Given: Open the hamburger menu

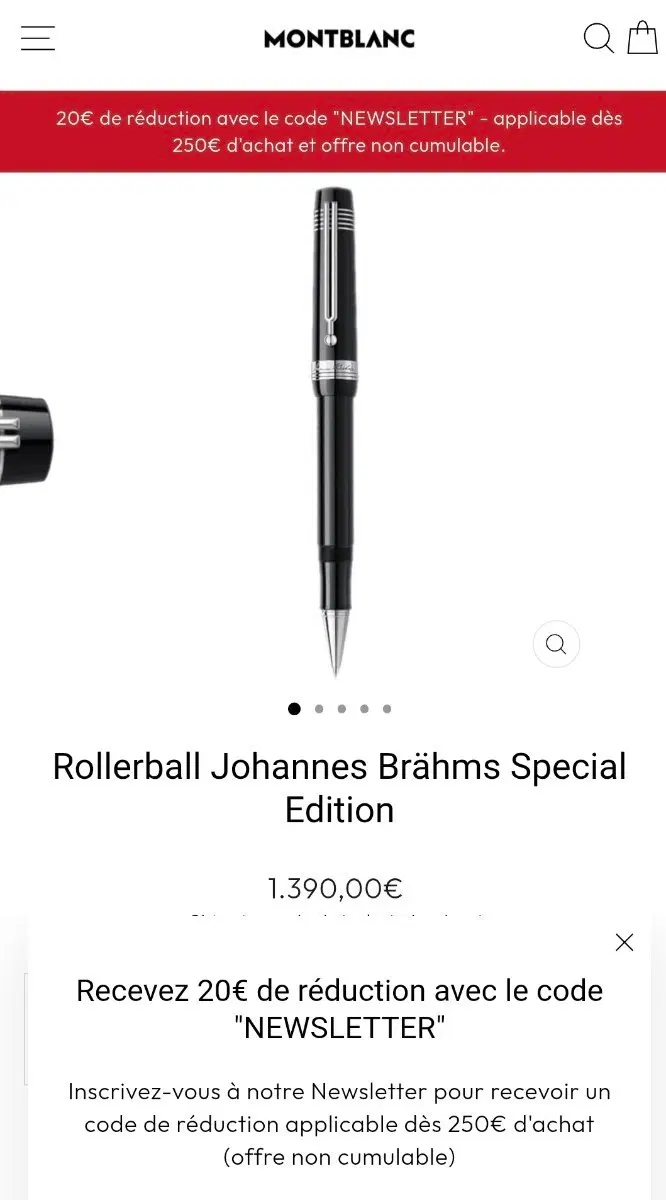Looking at the screenshot, I should tap(38, 39).
